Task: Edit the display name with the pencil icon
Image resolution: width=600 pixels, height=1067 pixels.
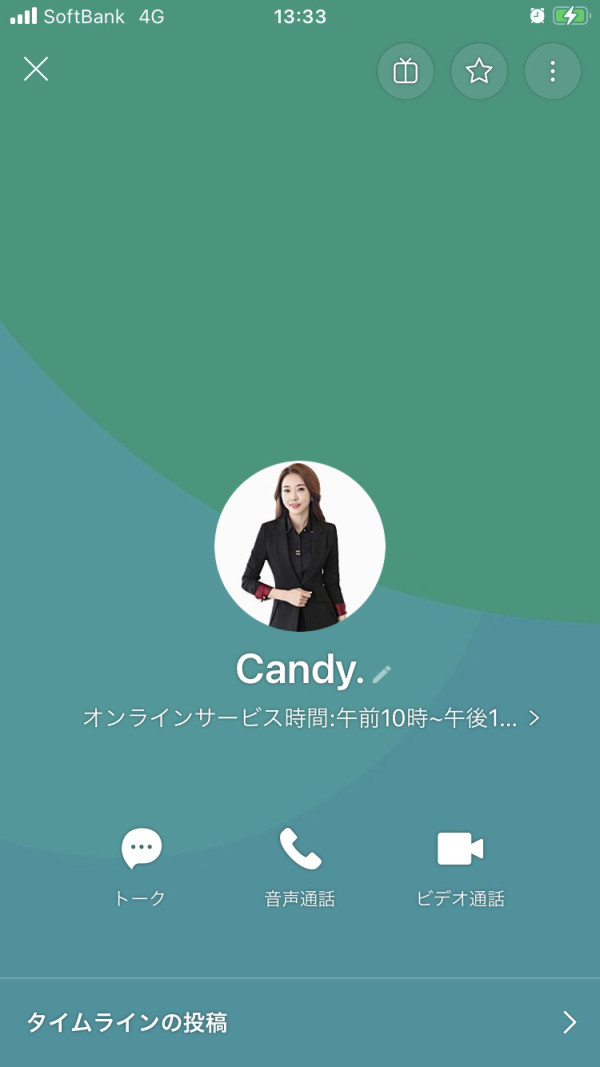Action: [382, 674]
